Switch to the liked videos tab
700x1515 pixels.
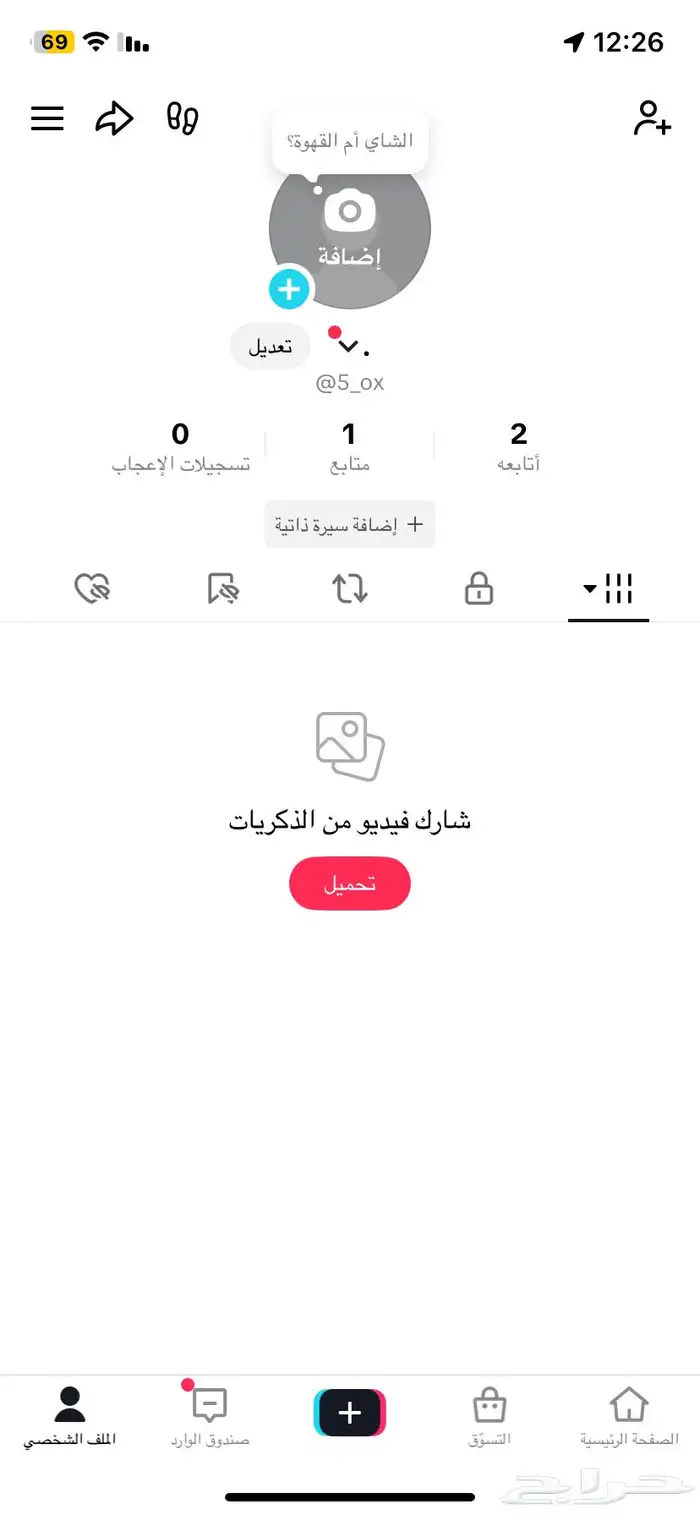(92, 590)
